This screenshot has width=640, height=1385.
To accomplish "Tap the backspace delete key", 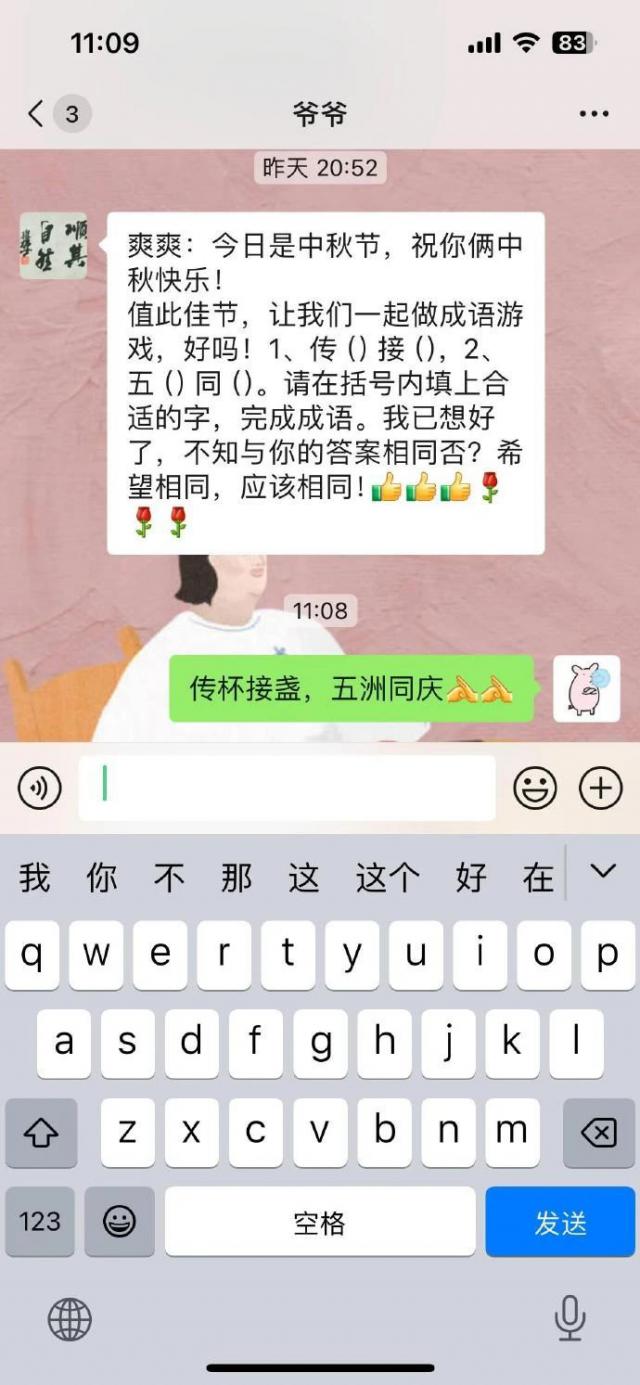I will (598, 1133).
